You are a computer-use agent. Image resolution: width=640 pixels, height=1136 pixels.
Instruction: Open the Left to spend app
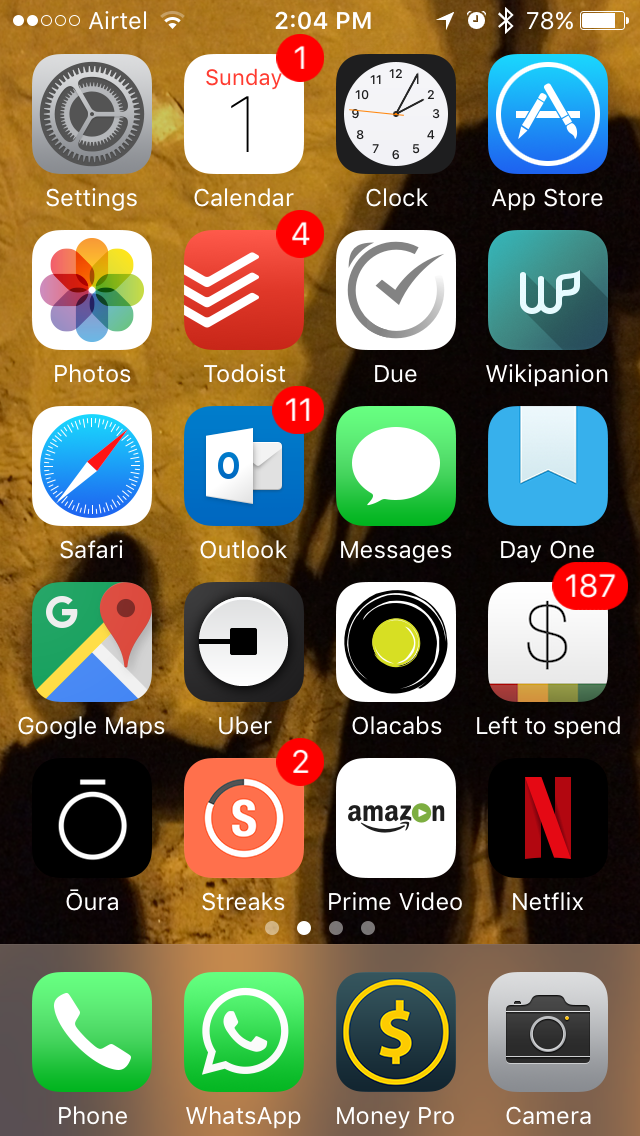coord(548,642)
